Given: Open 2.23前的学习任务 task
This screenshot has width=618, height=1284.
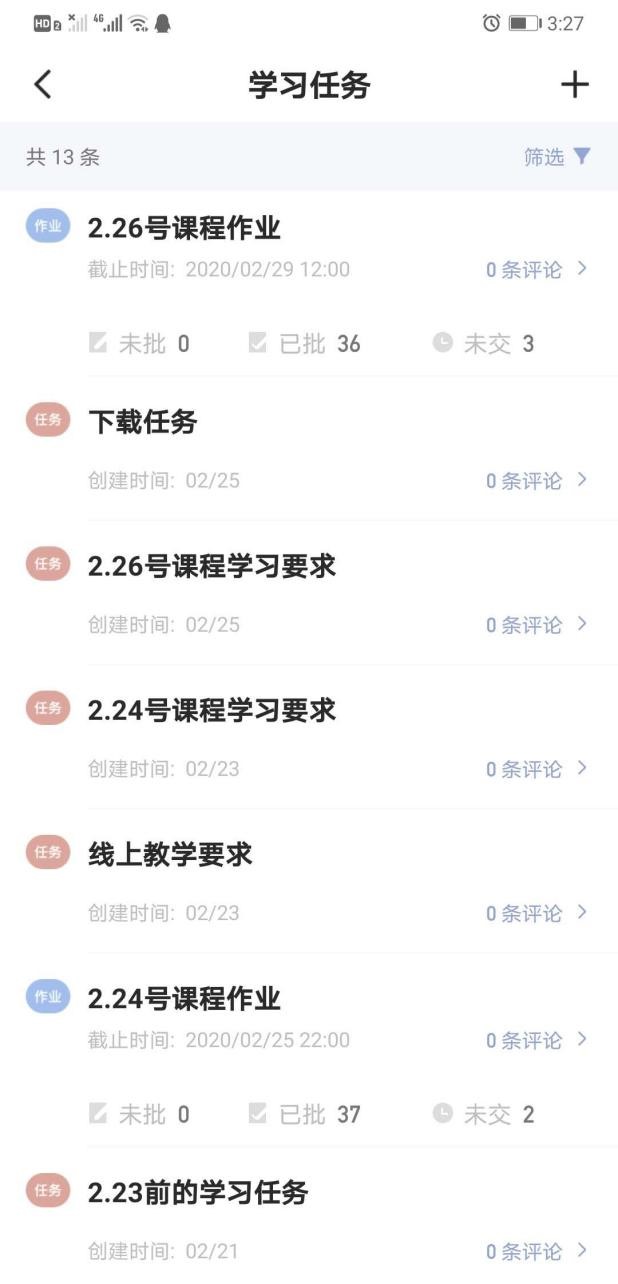Looking at the screenshot, I should (x=198, y=1192).
